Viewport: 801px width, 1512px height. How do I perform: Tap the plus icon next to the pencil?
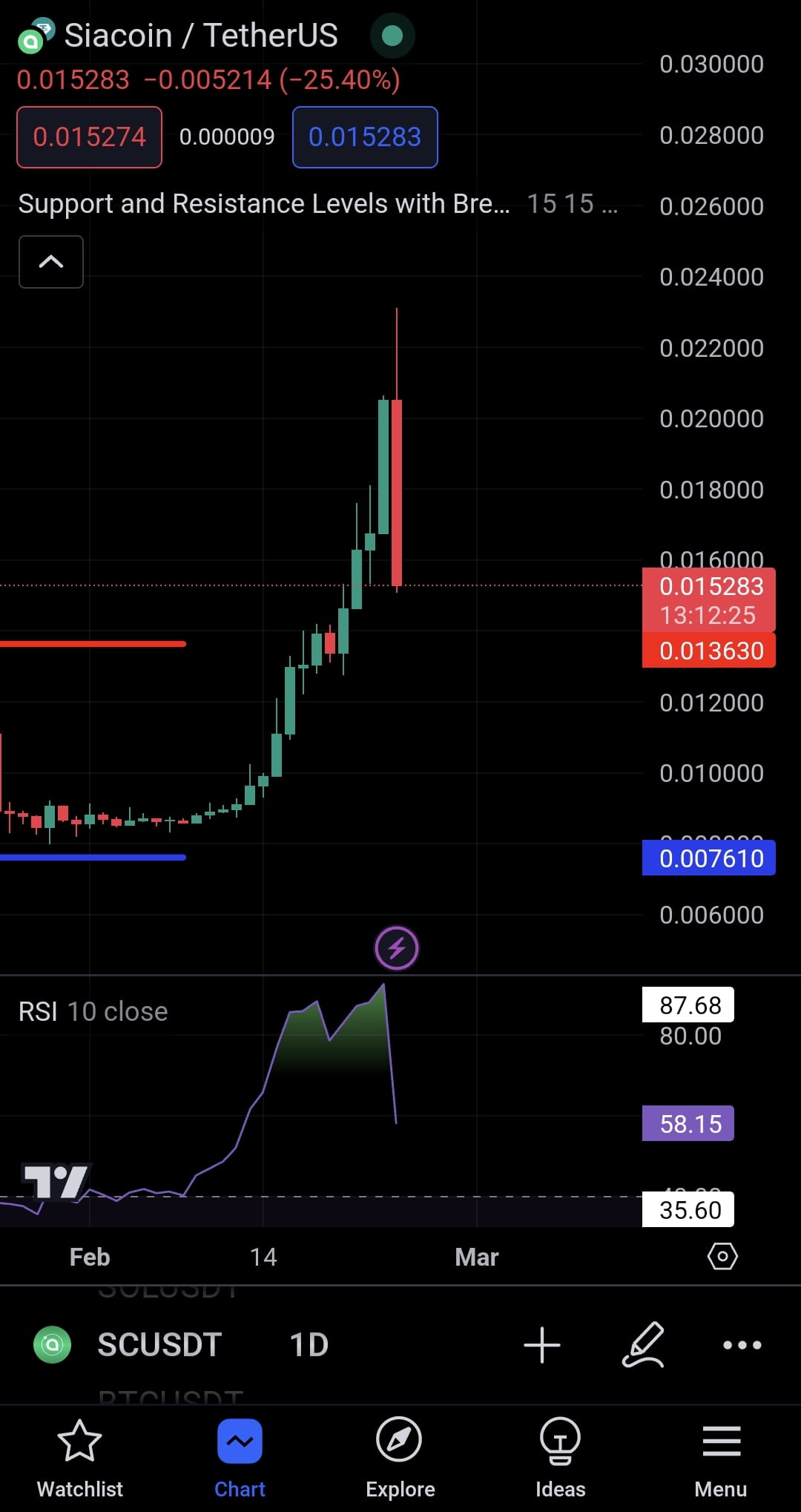541,1345
